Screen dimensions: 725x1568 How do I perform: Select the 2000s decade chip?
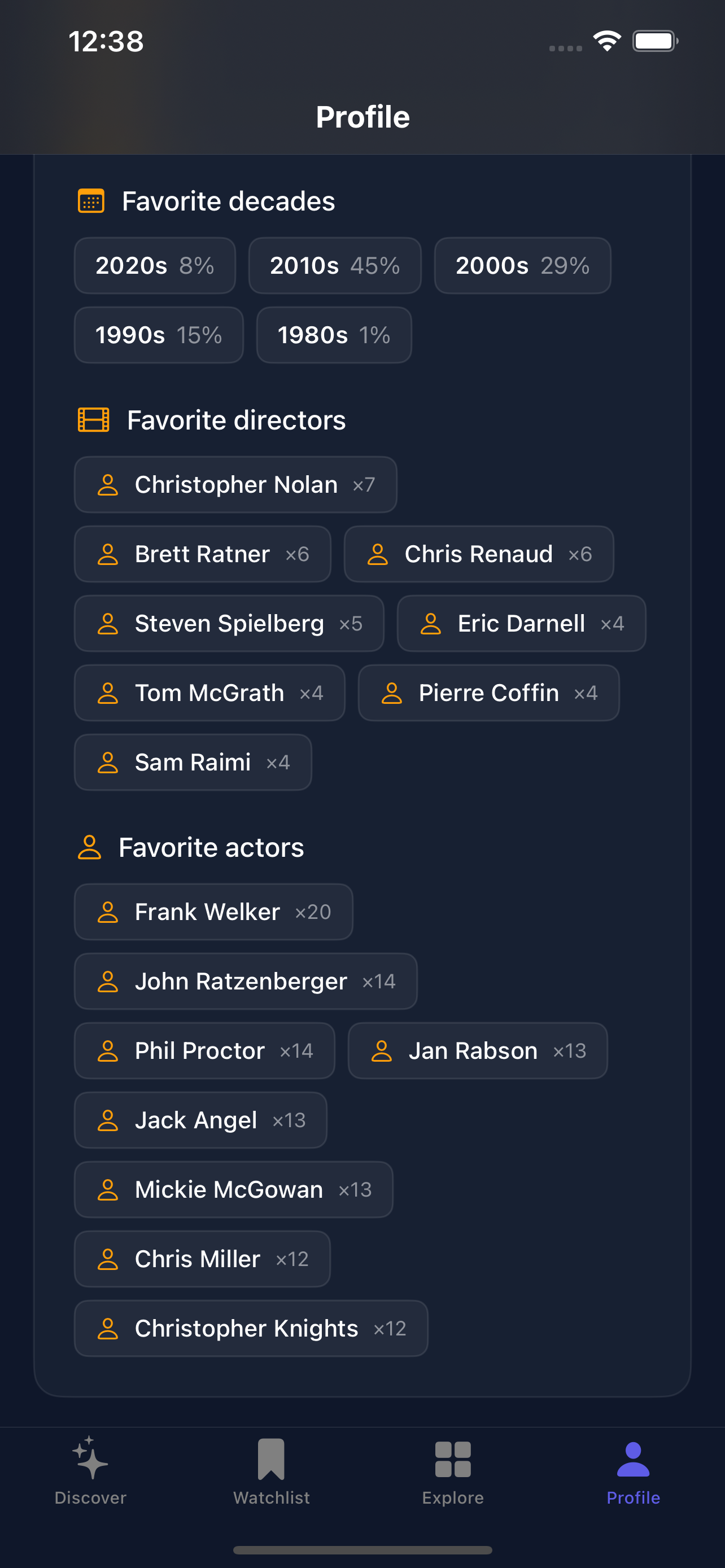pos(522,265)
